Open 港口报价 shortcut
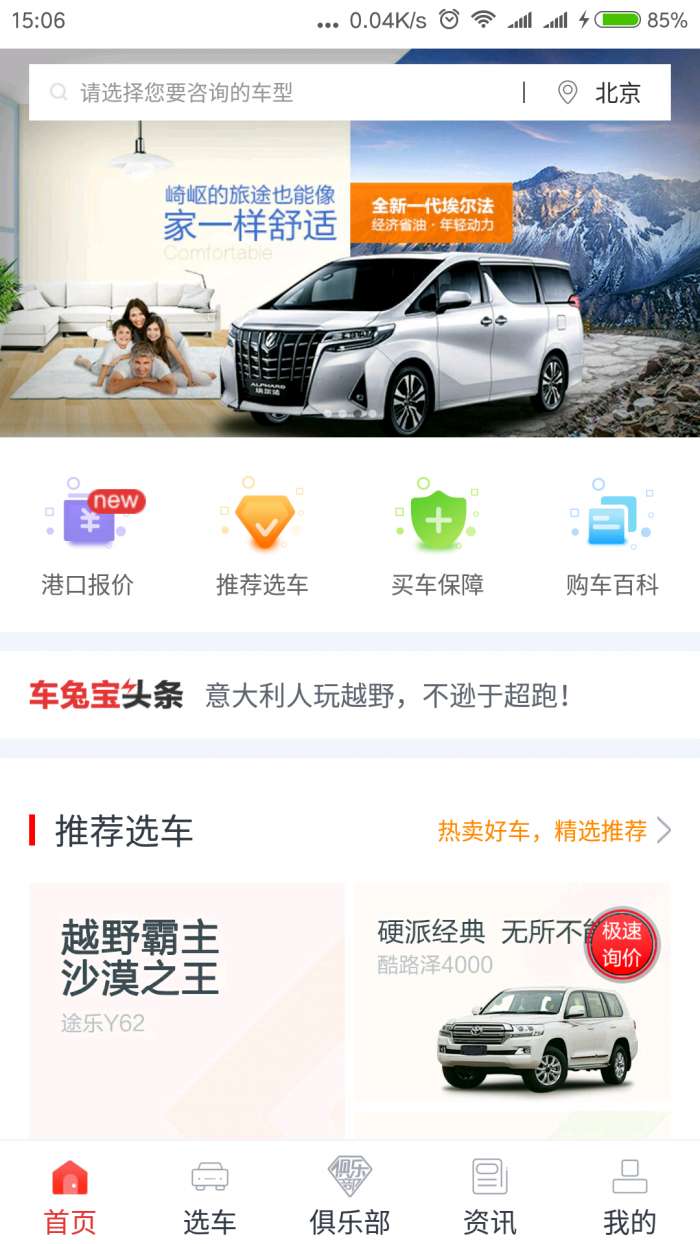Image resolution: width=700 pixels, height=1244 pixels. click(x=88, y=540)
